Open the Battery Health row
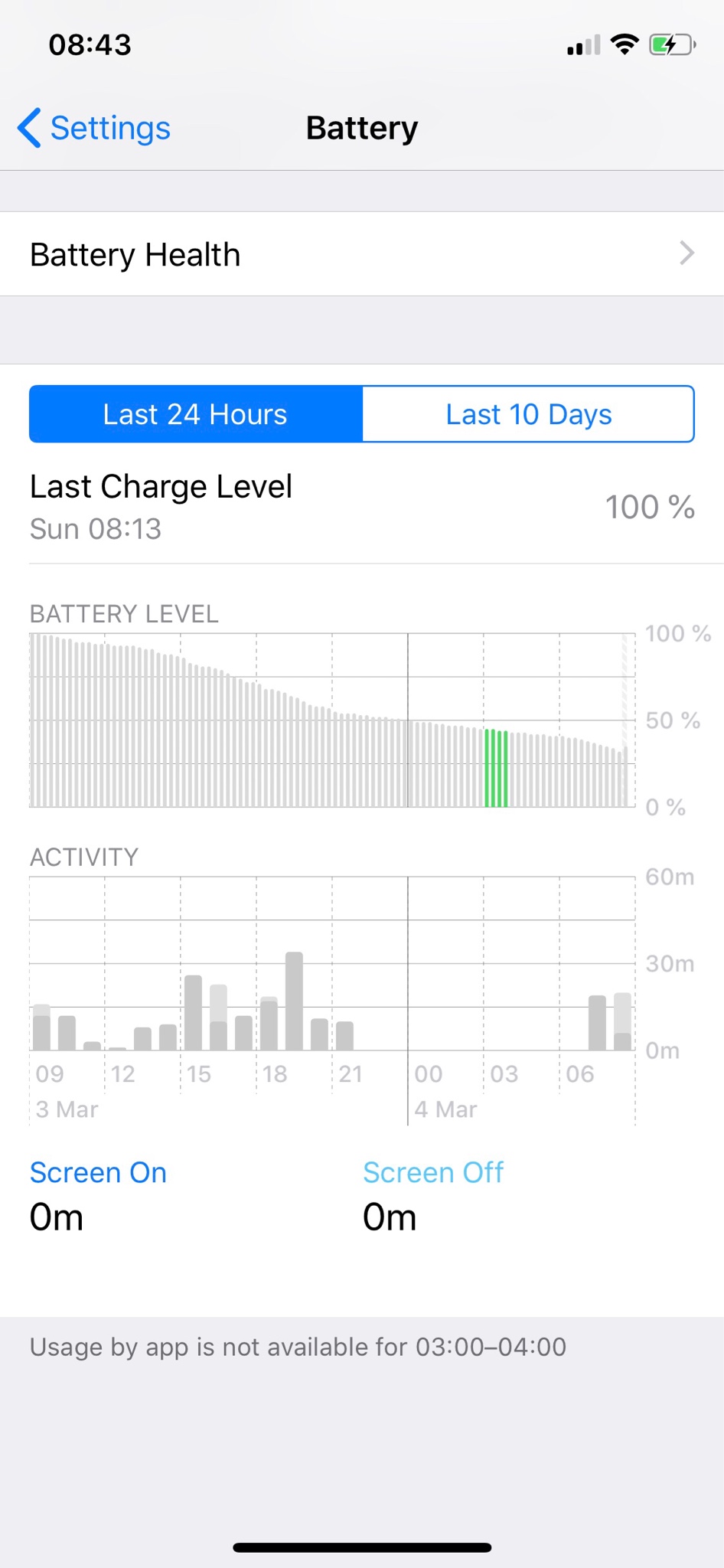 coord(362,254)
